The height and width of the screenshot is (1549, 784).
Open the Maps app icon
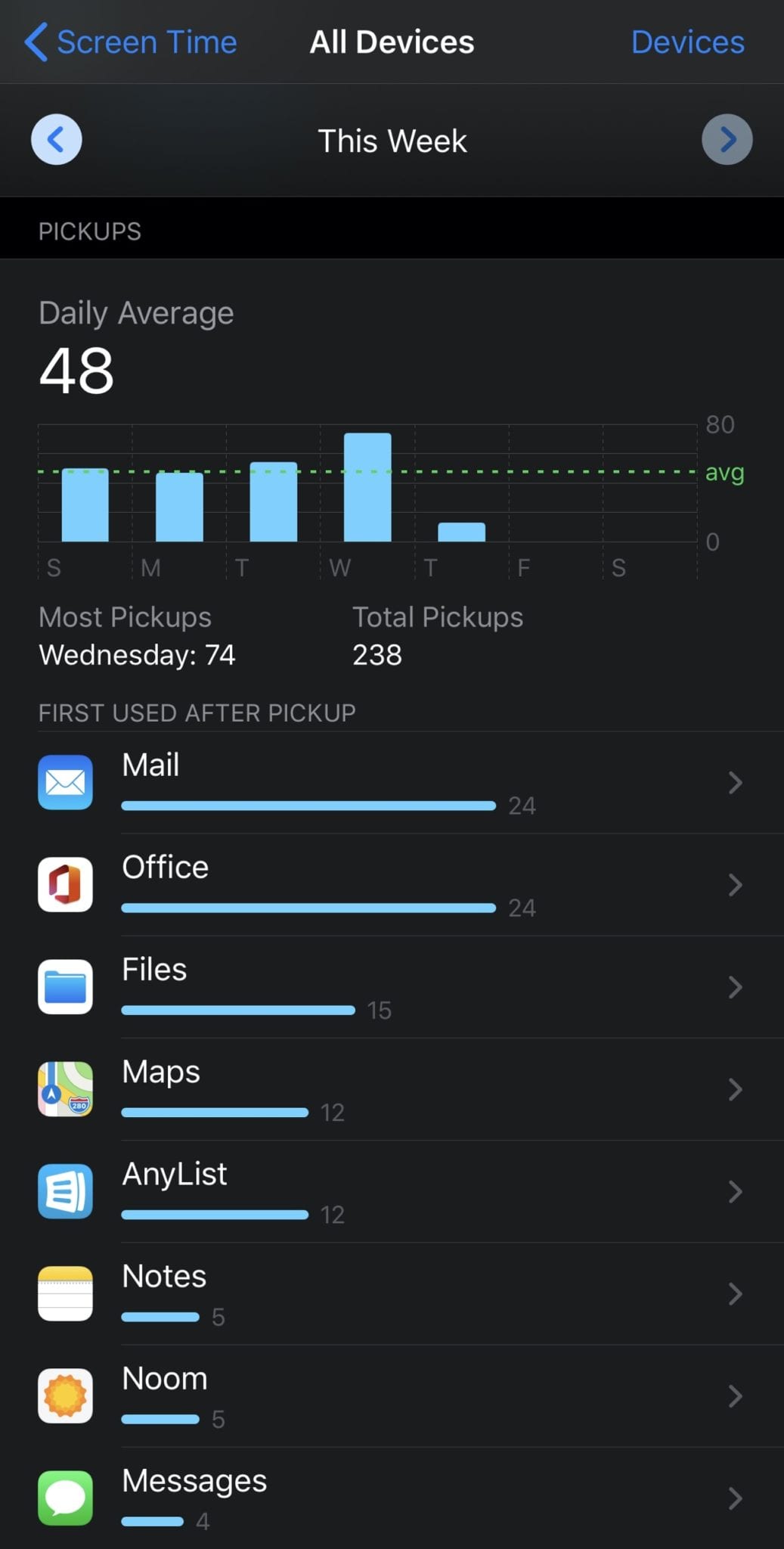click(65, 1089)
